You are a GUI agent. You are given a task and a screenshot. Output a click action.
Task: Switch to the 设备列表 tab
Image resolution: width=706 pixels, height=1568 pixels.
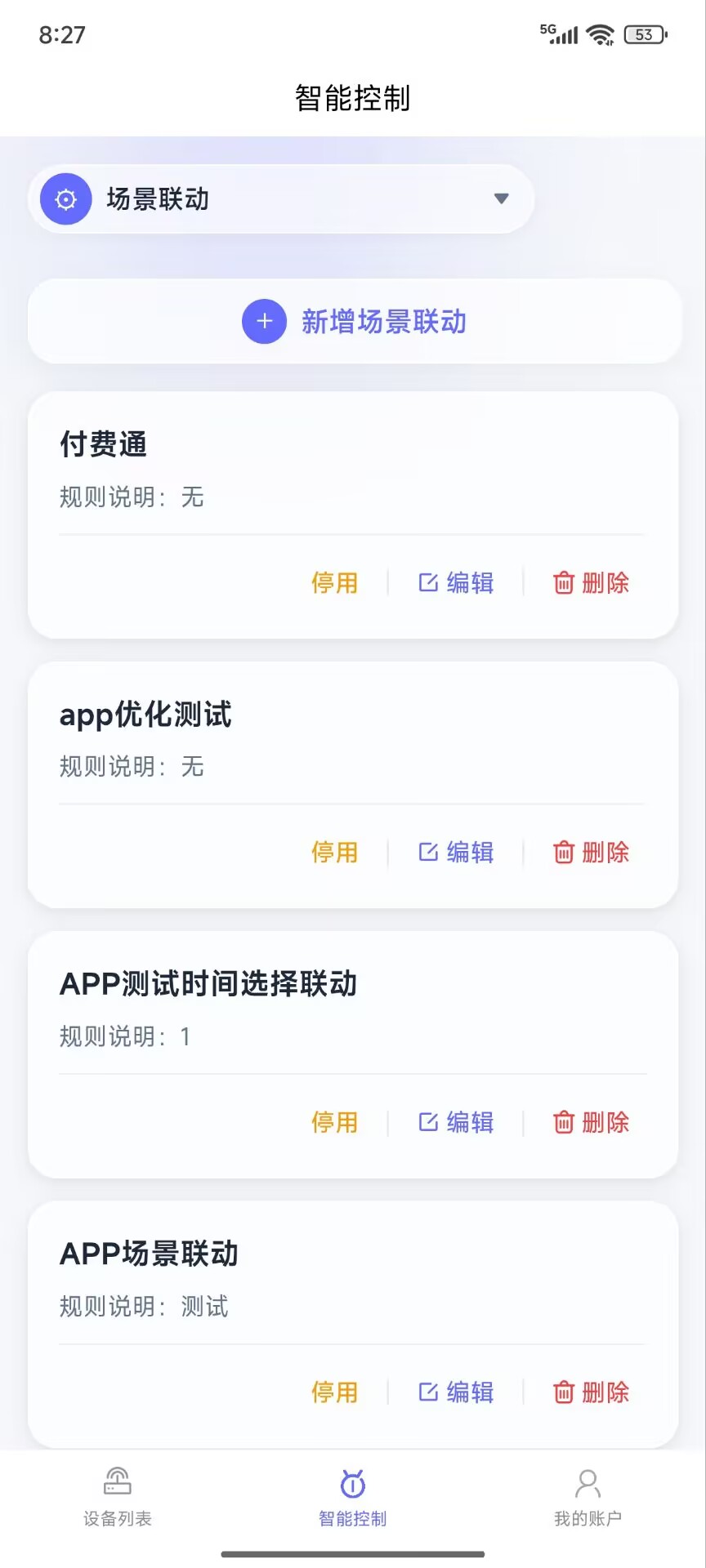tap(118, 1498)
